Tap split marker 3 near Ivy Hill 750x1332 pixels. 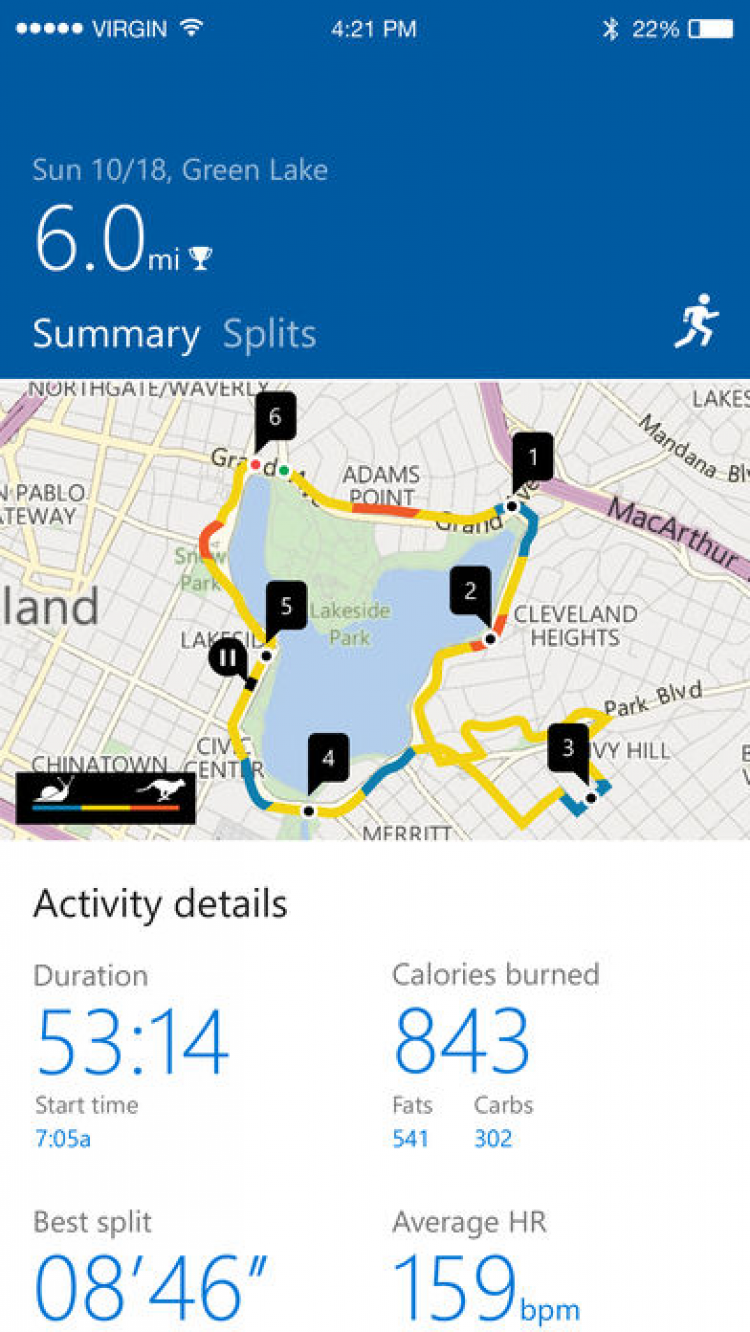coord(568,748)
